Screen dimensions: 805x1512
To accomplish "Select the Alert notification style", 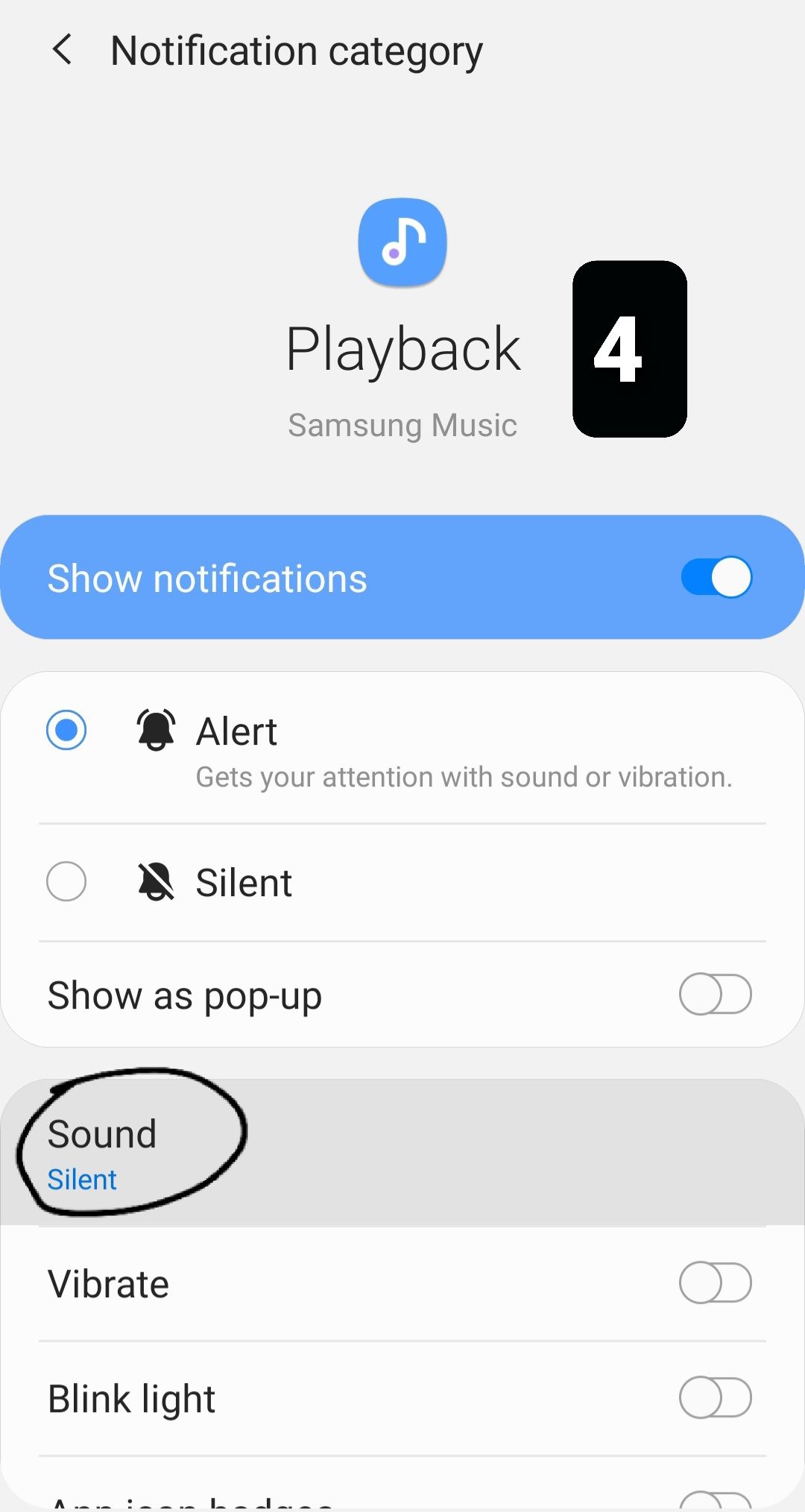I will pyautogui.click(x=67, y=730).
